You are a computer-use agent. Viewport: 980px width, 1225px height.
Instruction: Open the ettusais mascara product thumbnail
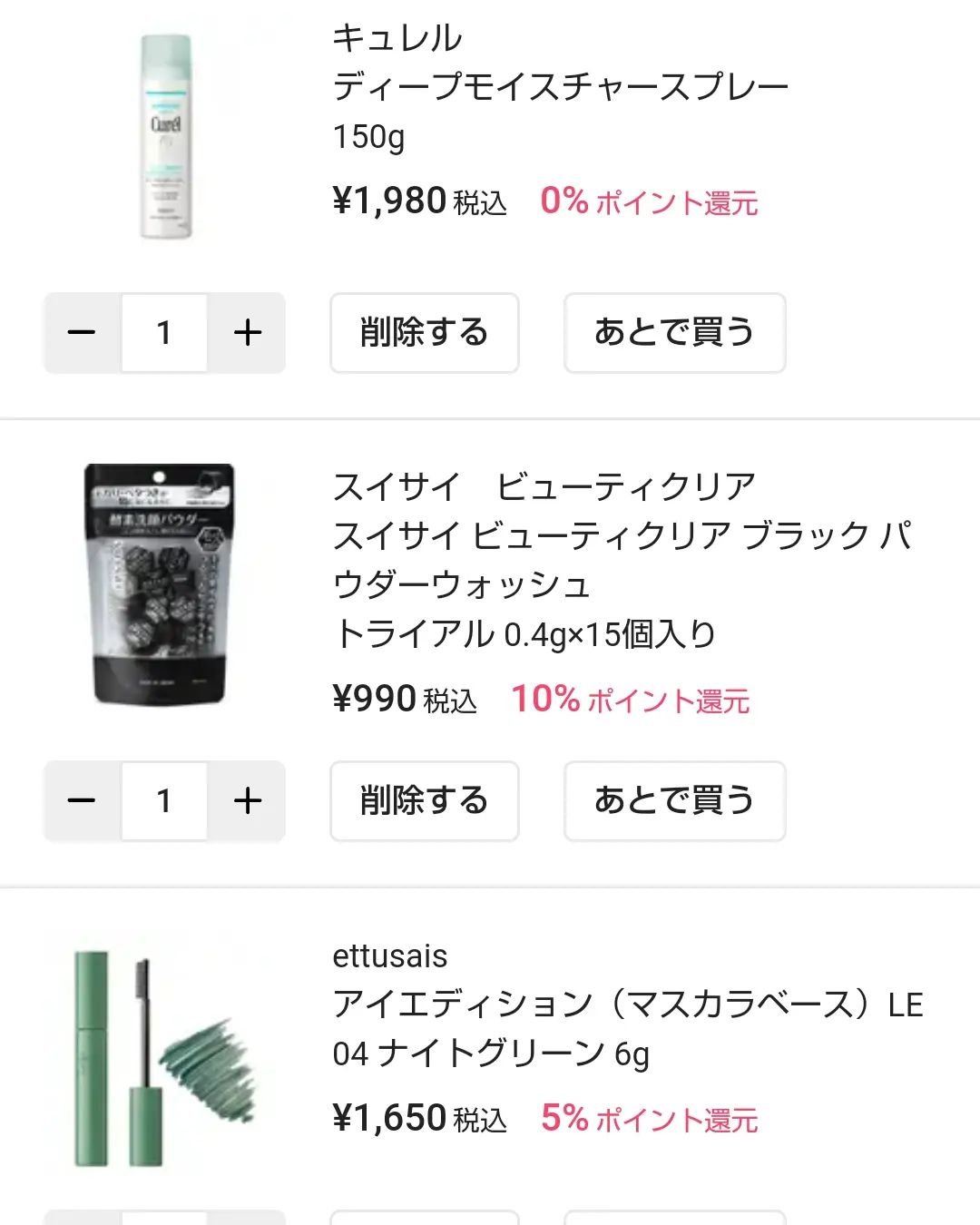pyautogui.click(x=163, y=1053)
